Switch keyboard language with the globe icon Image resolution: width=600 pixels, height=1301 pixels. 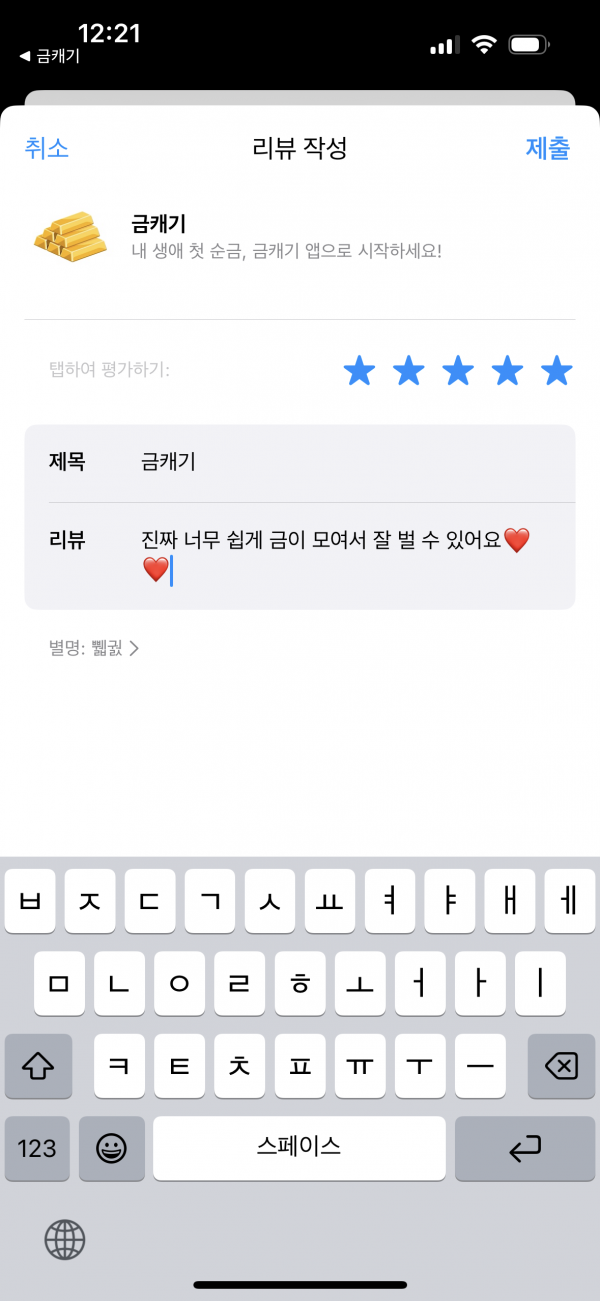click(65, 1240)
